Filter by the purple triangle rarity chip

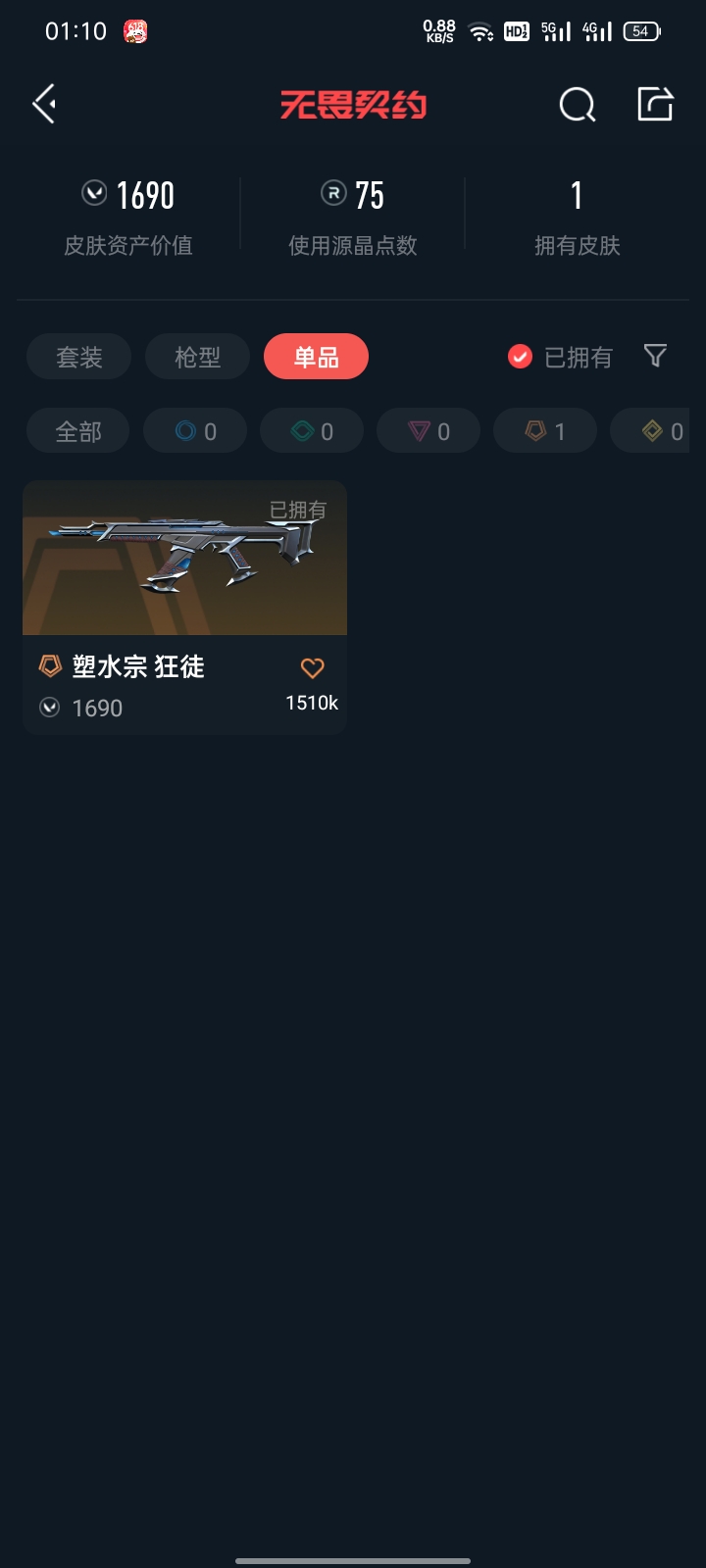point(429,431)
